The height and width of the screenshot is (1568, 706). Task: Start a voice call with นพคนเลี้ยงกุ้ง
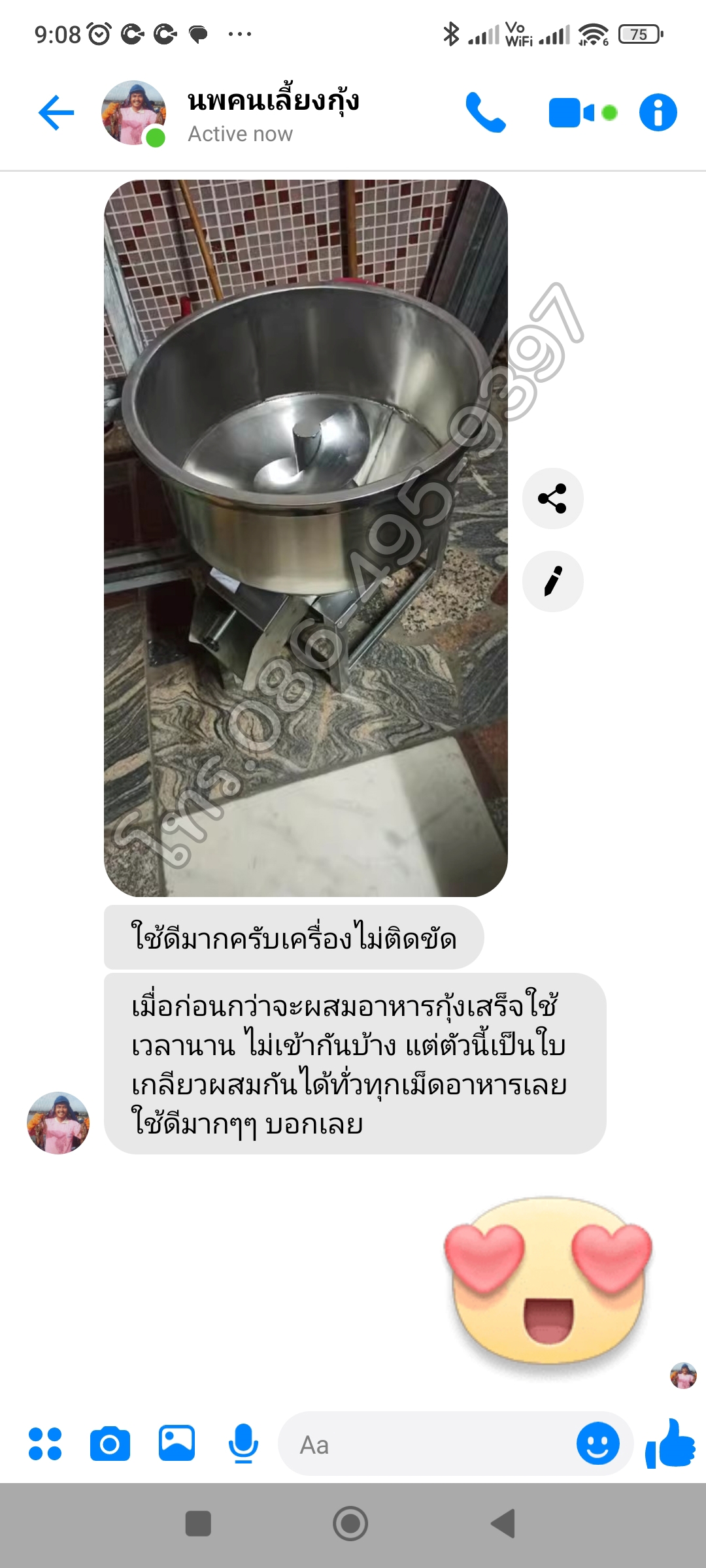(x=486, y=113)
